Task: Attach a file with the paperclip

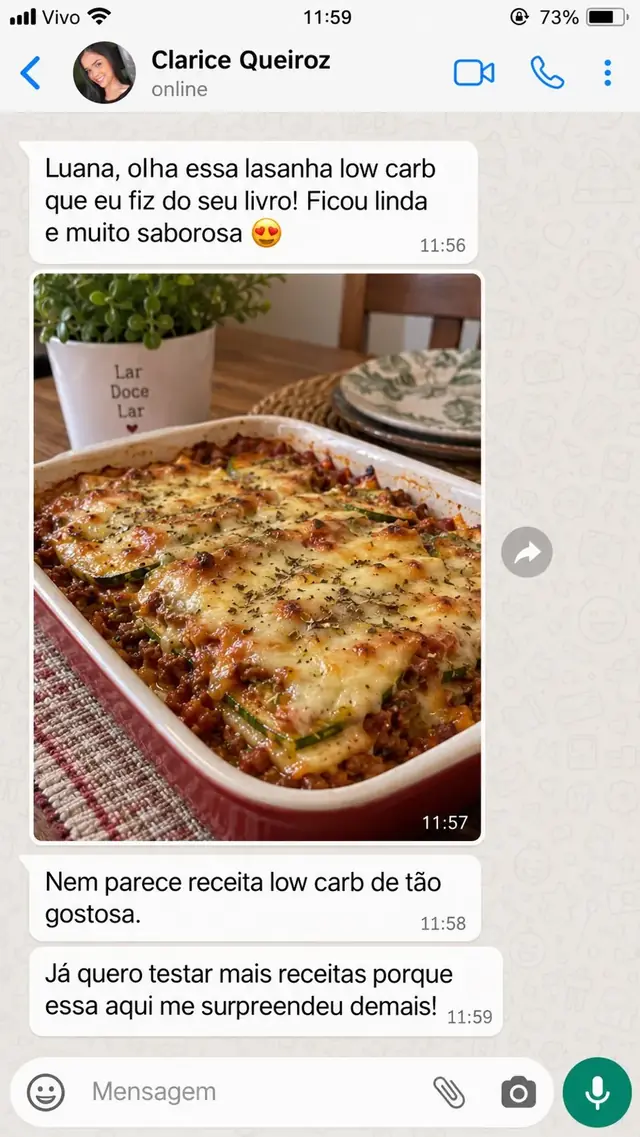Action: coord(449,1092)
